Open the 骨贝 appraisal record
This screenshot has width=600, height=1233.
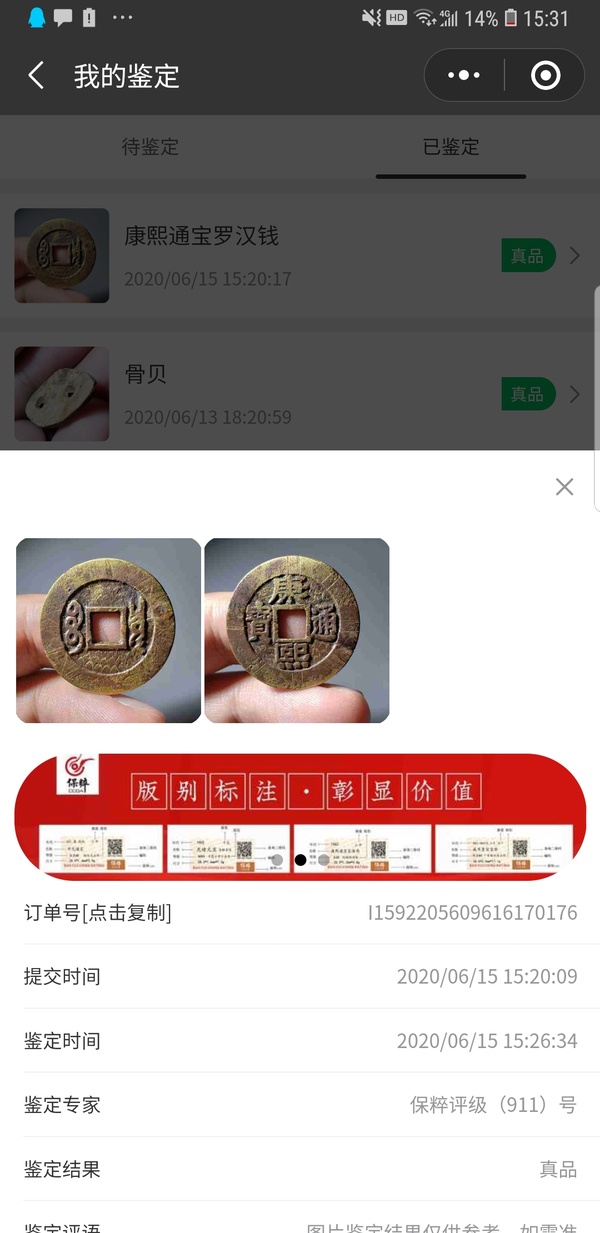[300, 394]
